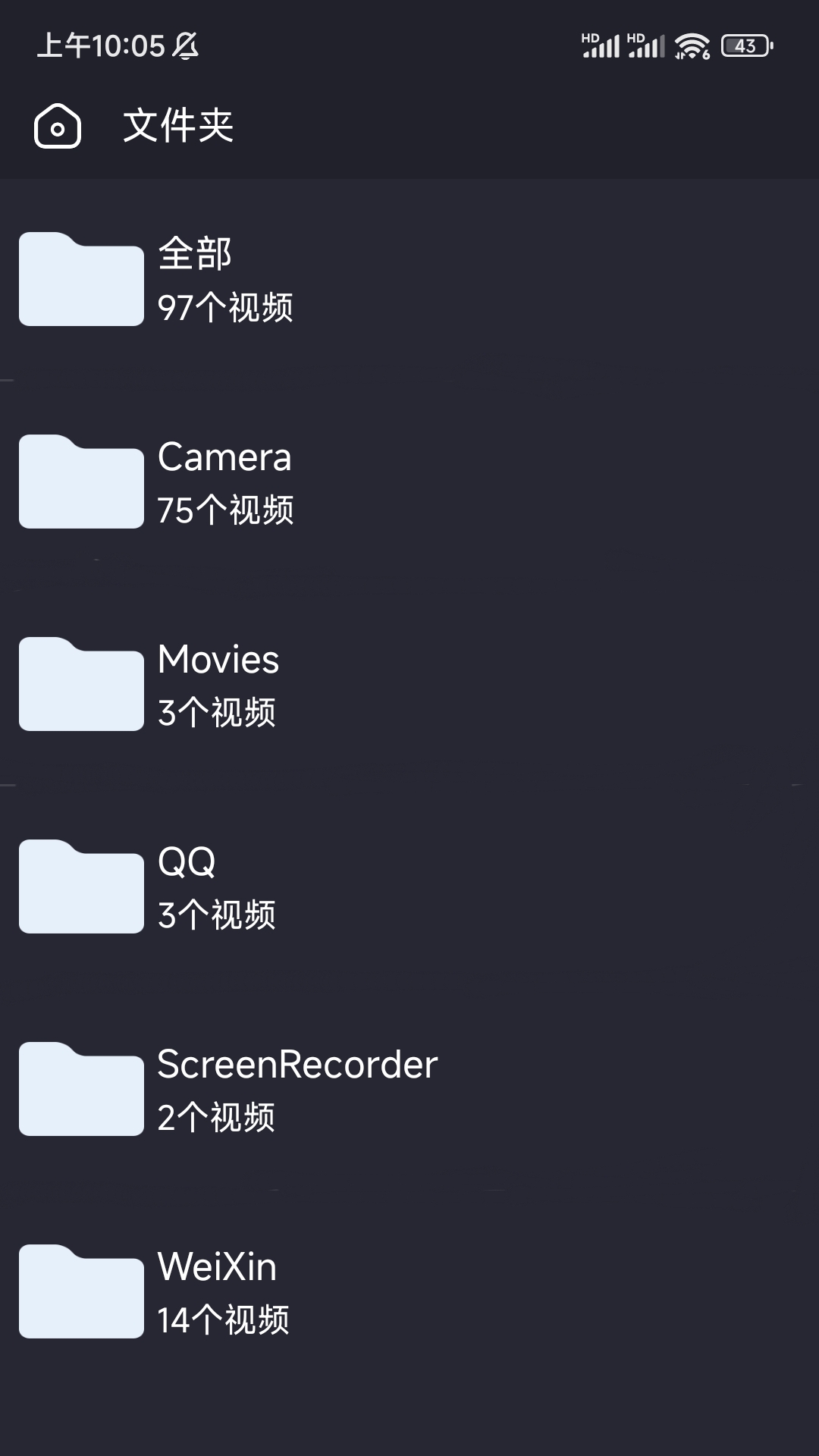Open the Movies folder
The width and height of the screenshot is (819, 1456).
coord(409,685)
